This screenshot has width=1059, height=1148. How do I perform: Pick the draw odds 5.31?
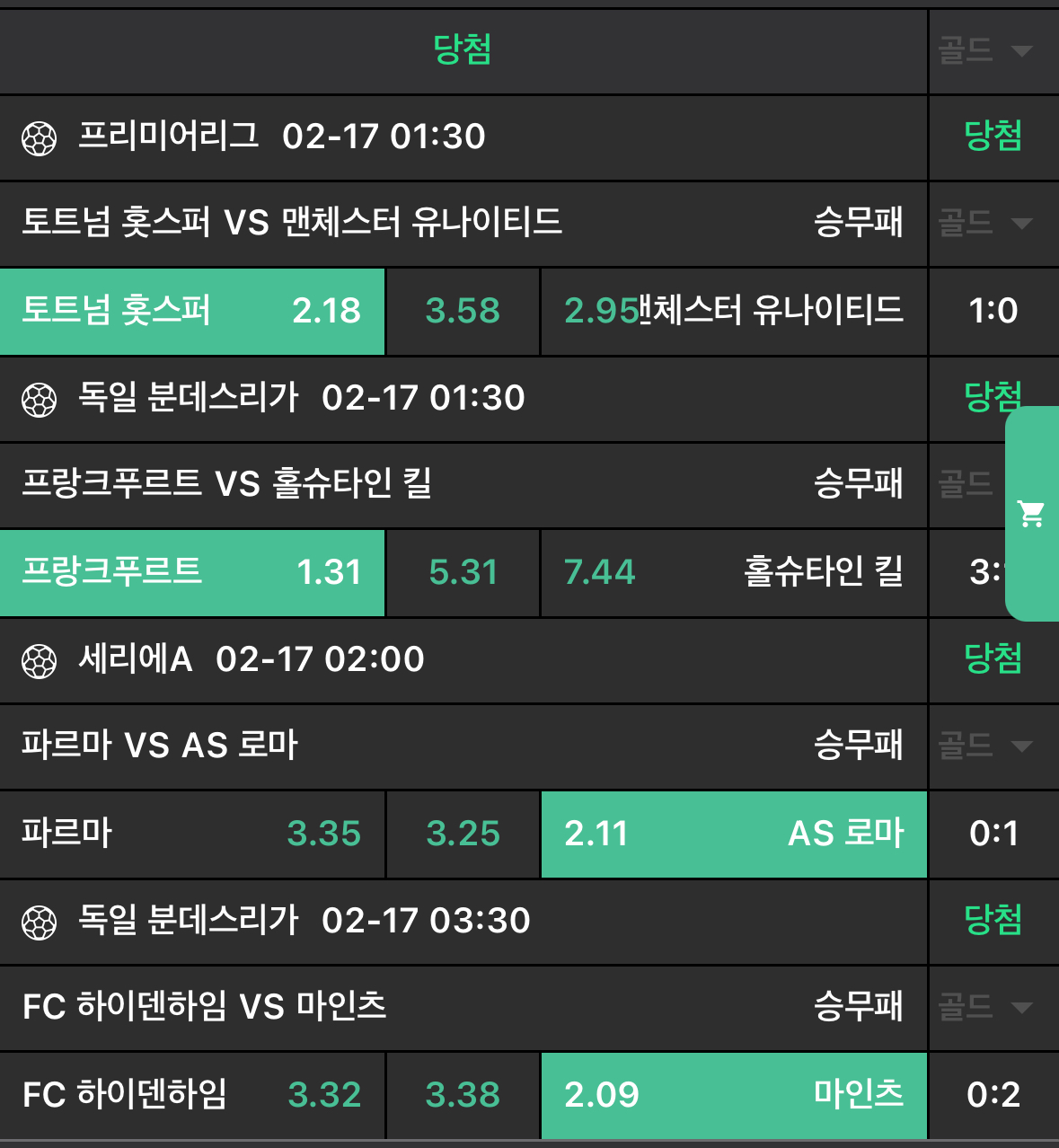pyautogui.click(x=463, y=572)
